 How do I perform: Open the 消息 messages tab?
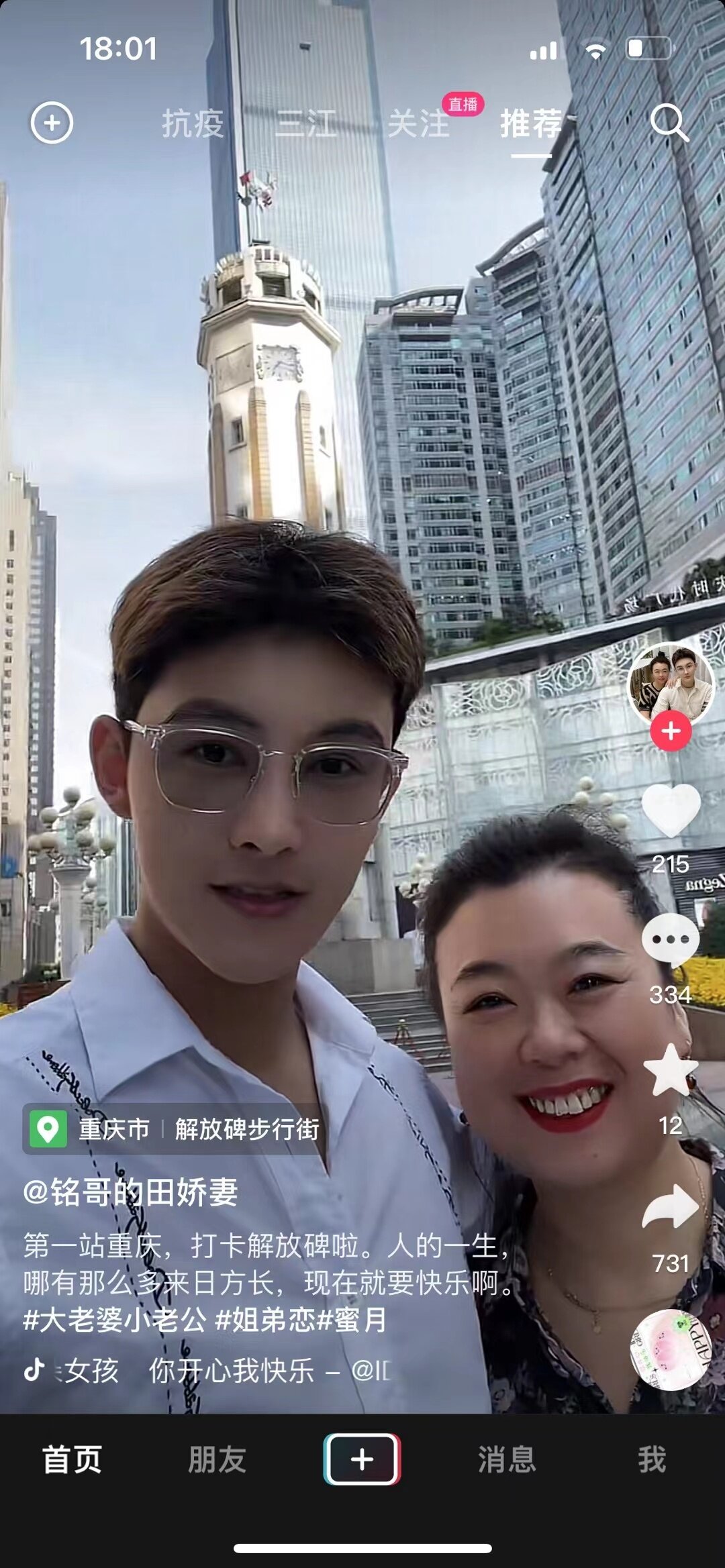click(507, 1460)
